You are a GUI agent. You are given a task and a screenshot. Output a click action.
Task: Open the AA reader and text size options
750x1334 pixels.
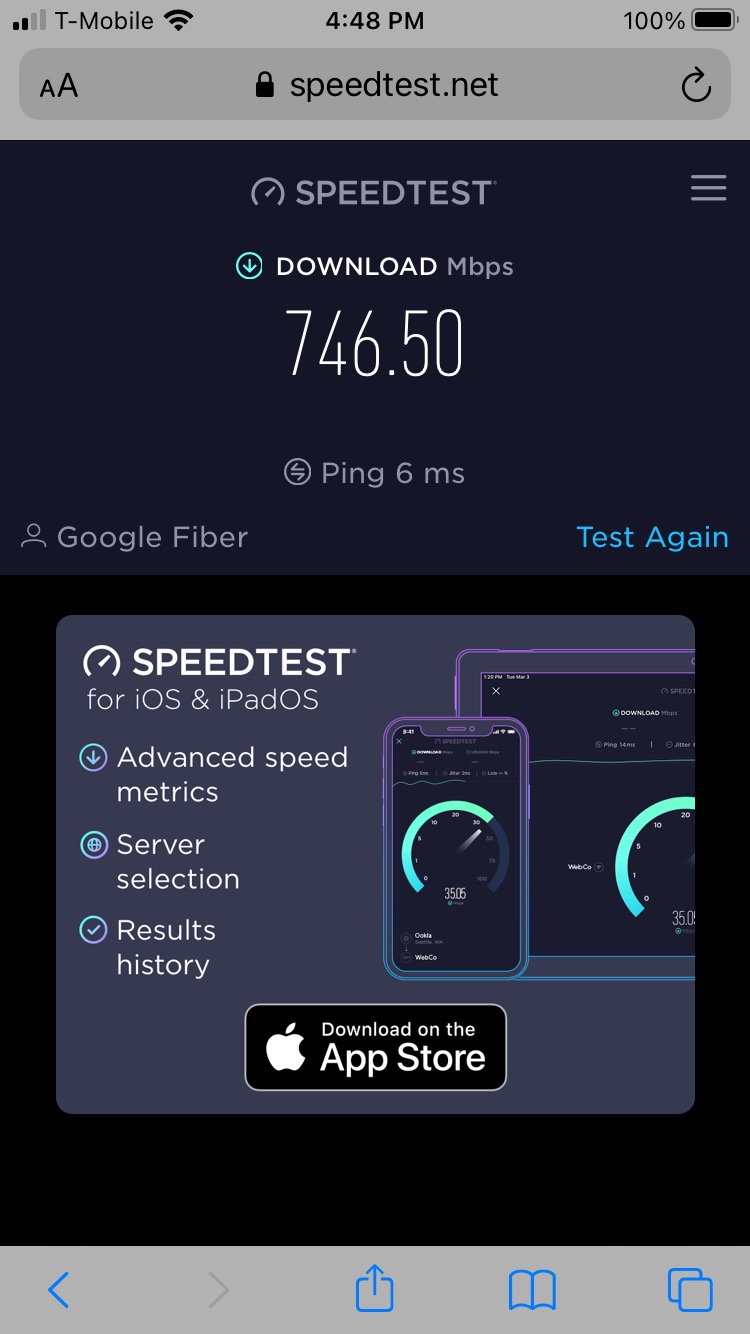(59, 86)
